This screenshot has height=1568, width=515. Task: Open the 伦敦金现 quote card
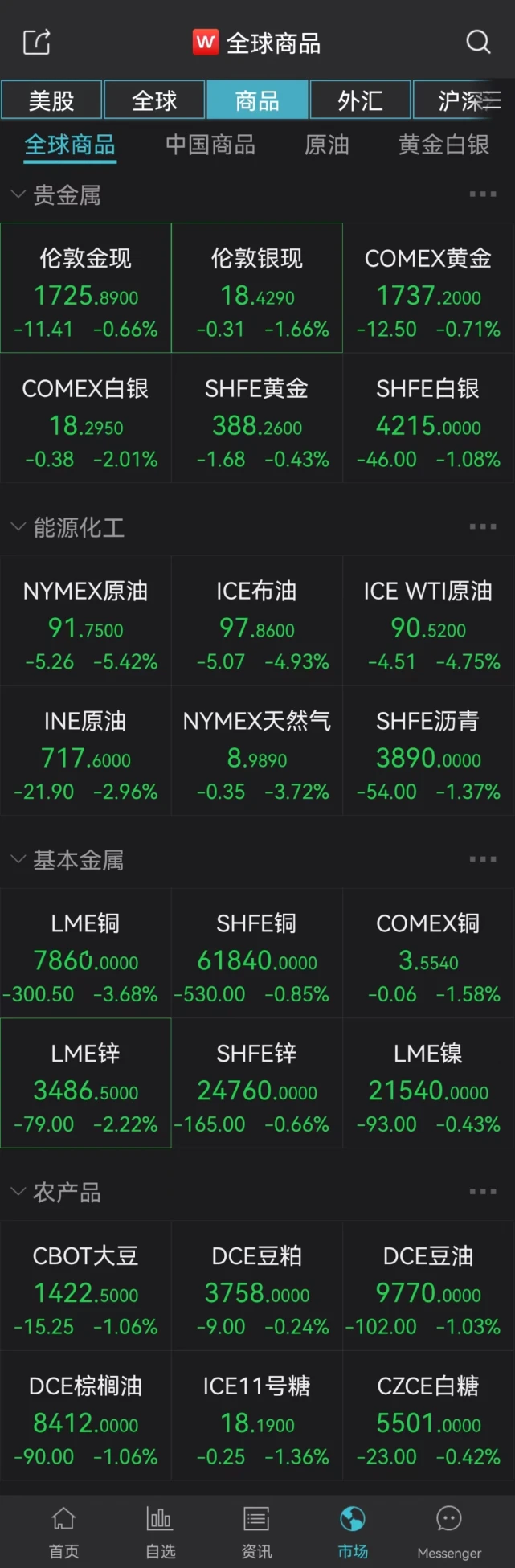point(86,288)
